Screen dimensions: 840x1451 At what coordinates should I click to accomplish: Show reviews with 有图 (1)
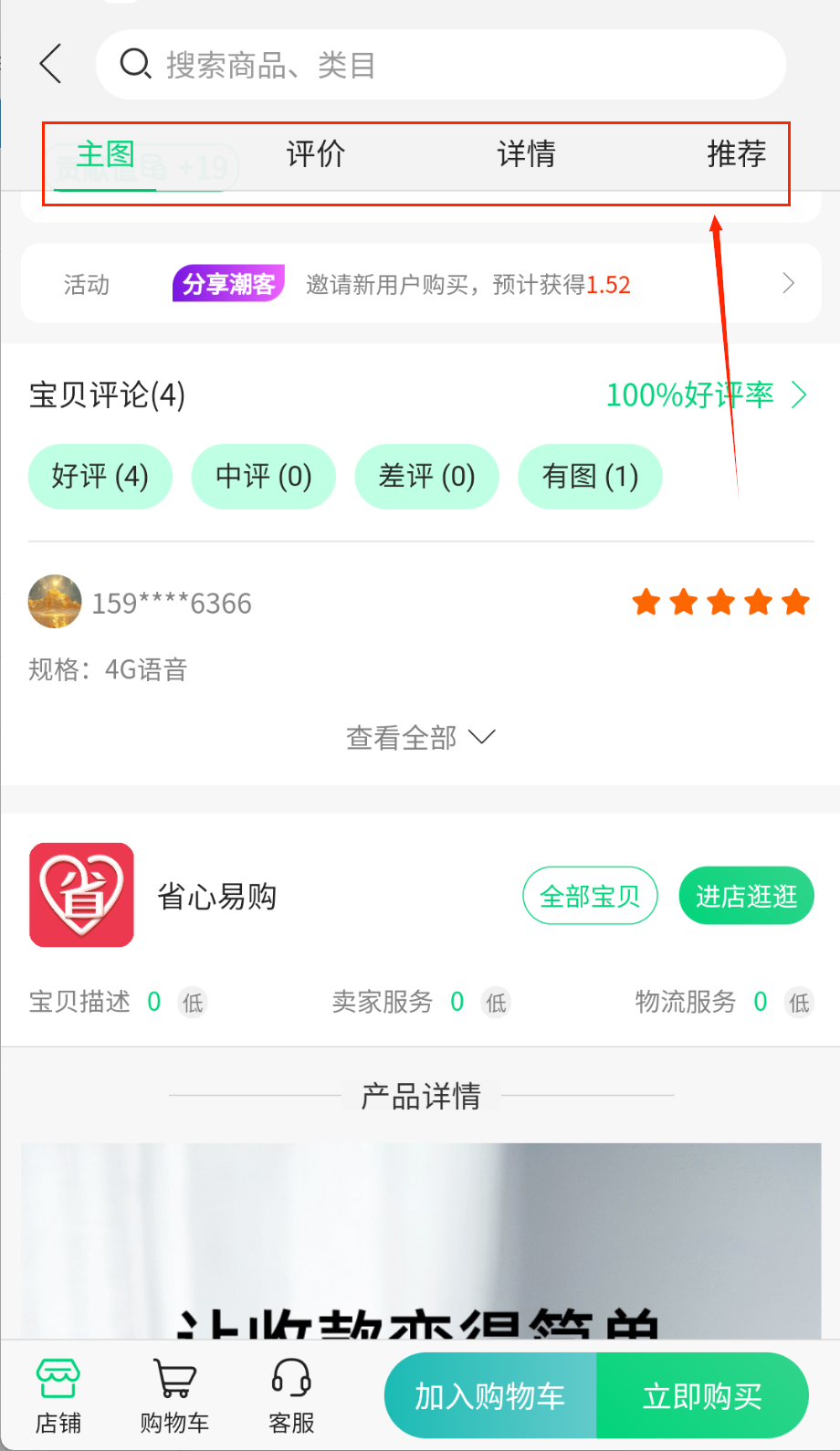[x=590, y=476]
